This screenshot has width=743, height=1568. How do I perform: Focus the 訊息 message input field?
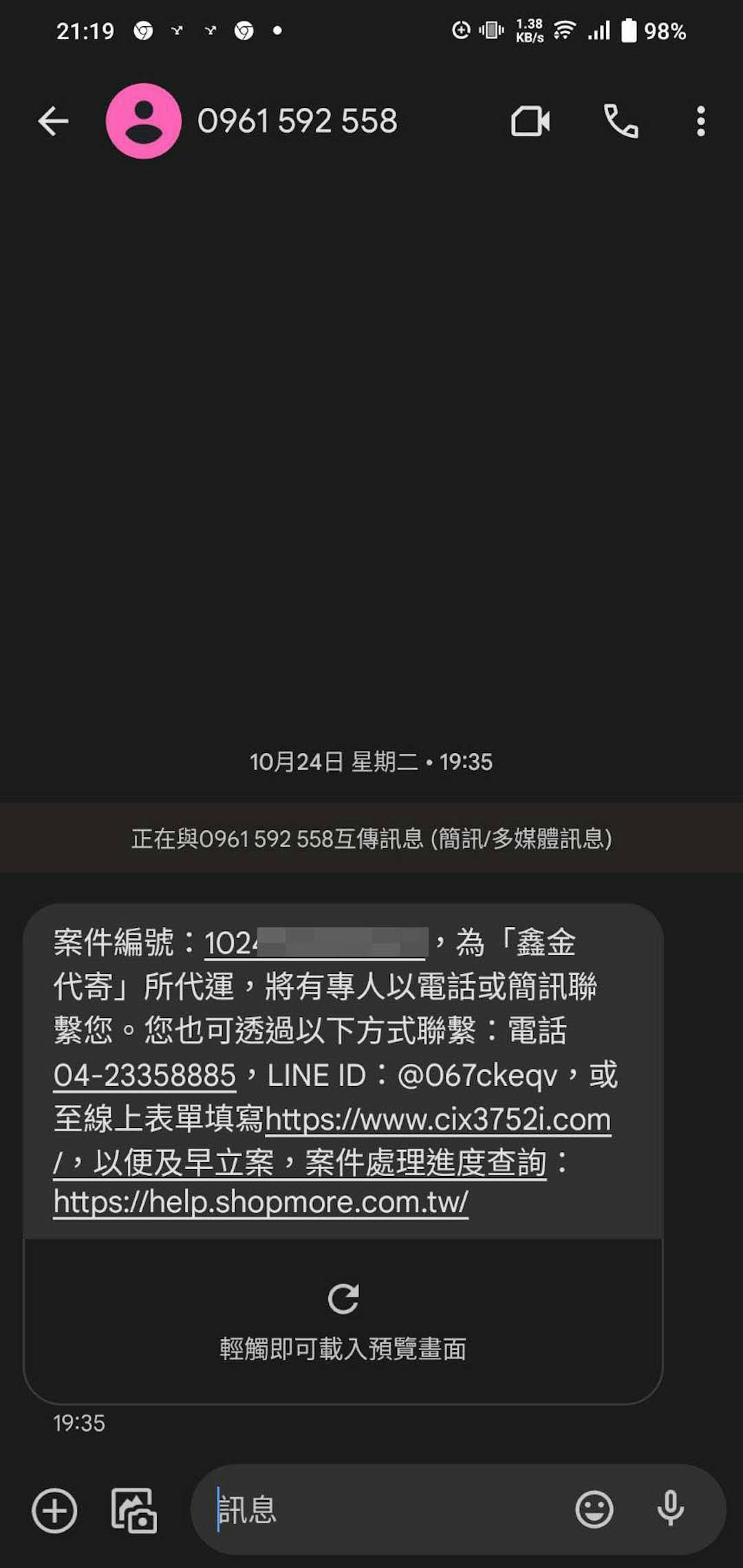click(x=385, y=1510)
